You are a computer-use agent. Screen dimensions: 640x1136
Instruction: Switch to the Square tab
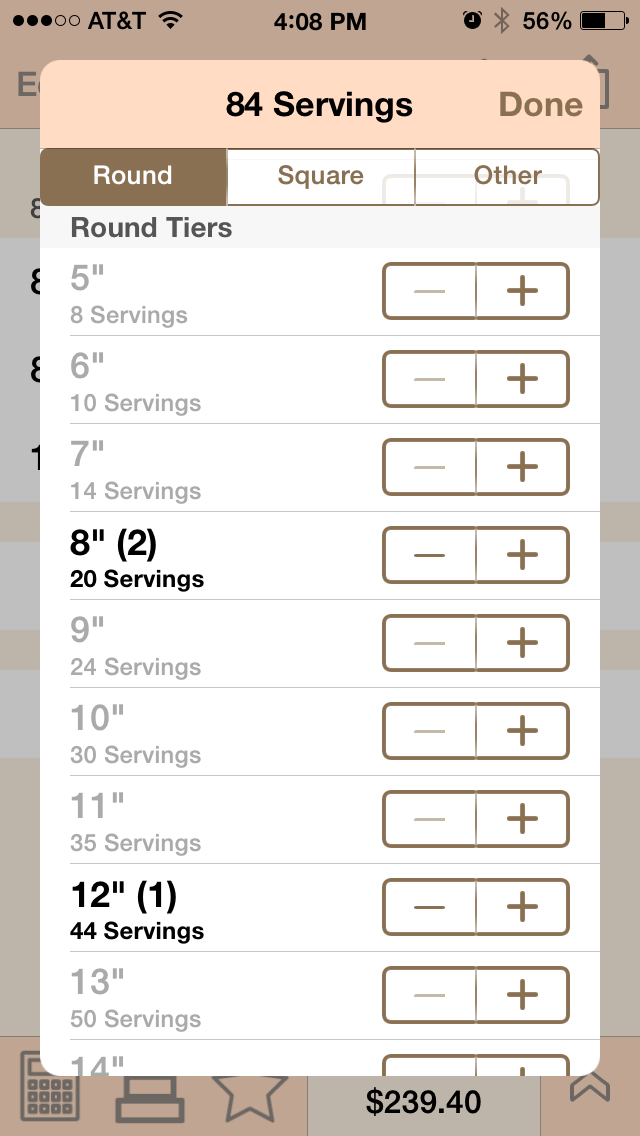pyautogui.click(x=320, y=176)
